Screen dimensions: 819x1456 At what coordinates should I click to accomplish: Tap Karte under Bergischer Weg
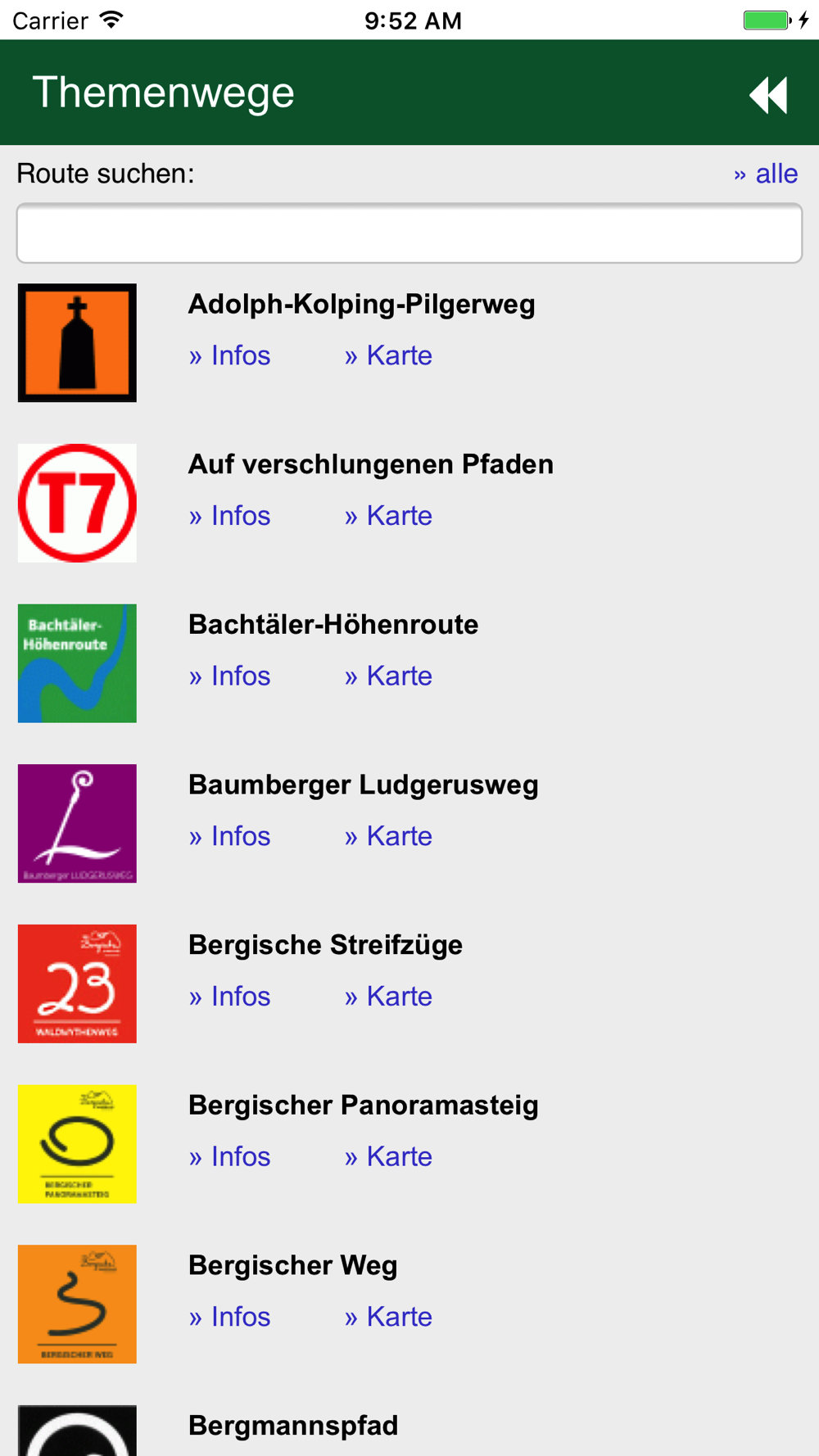(x=388, y=1317)
